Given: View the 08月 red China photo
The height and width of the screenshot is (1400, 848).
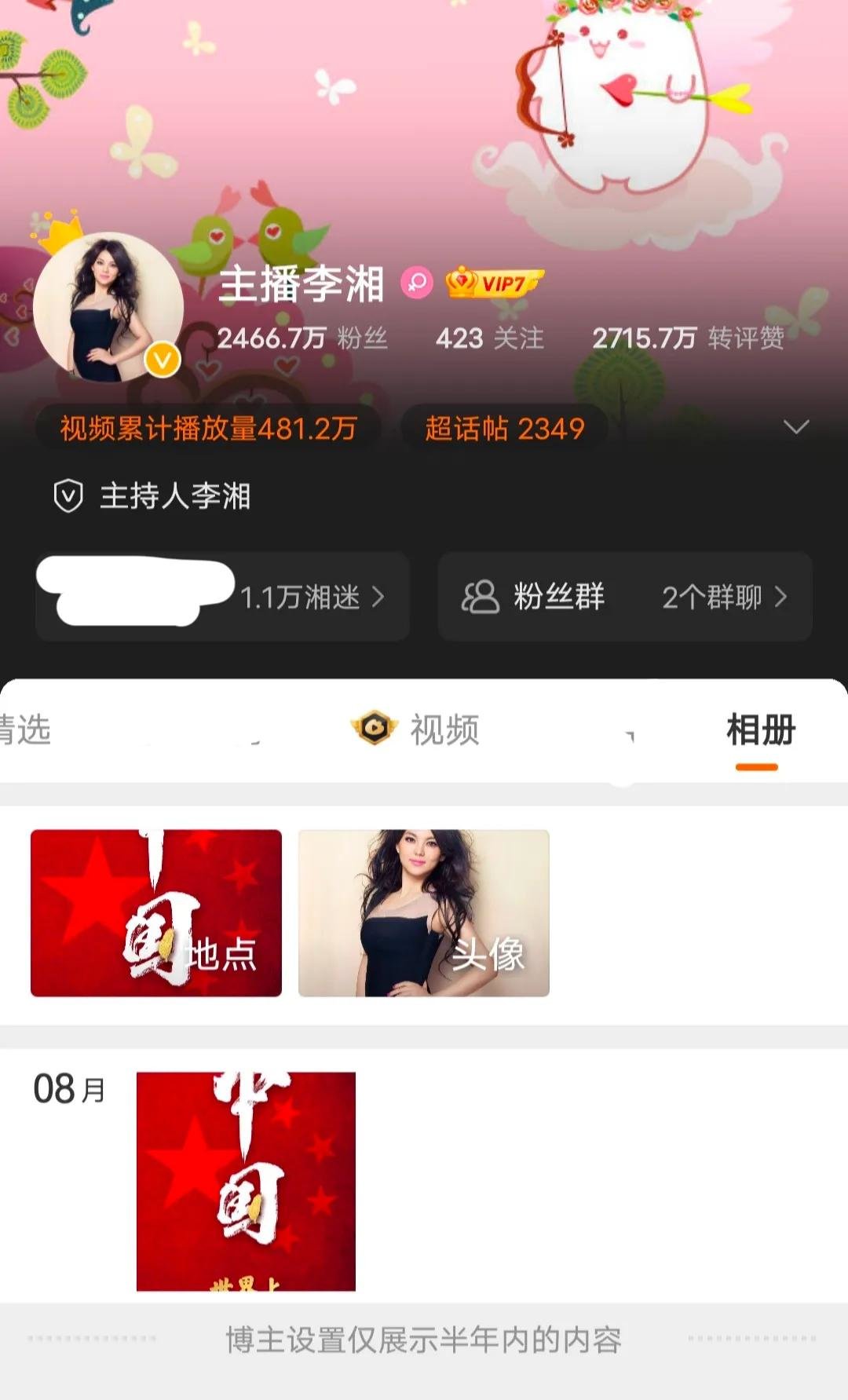Looking at the screenshot, I should point(246,1180).
